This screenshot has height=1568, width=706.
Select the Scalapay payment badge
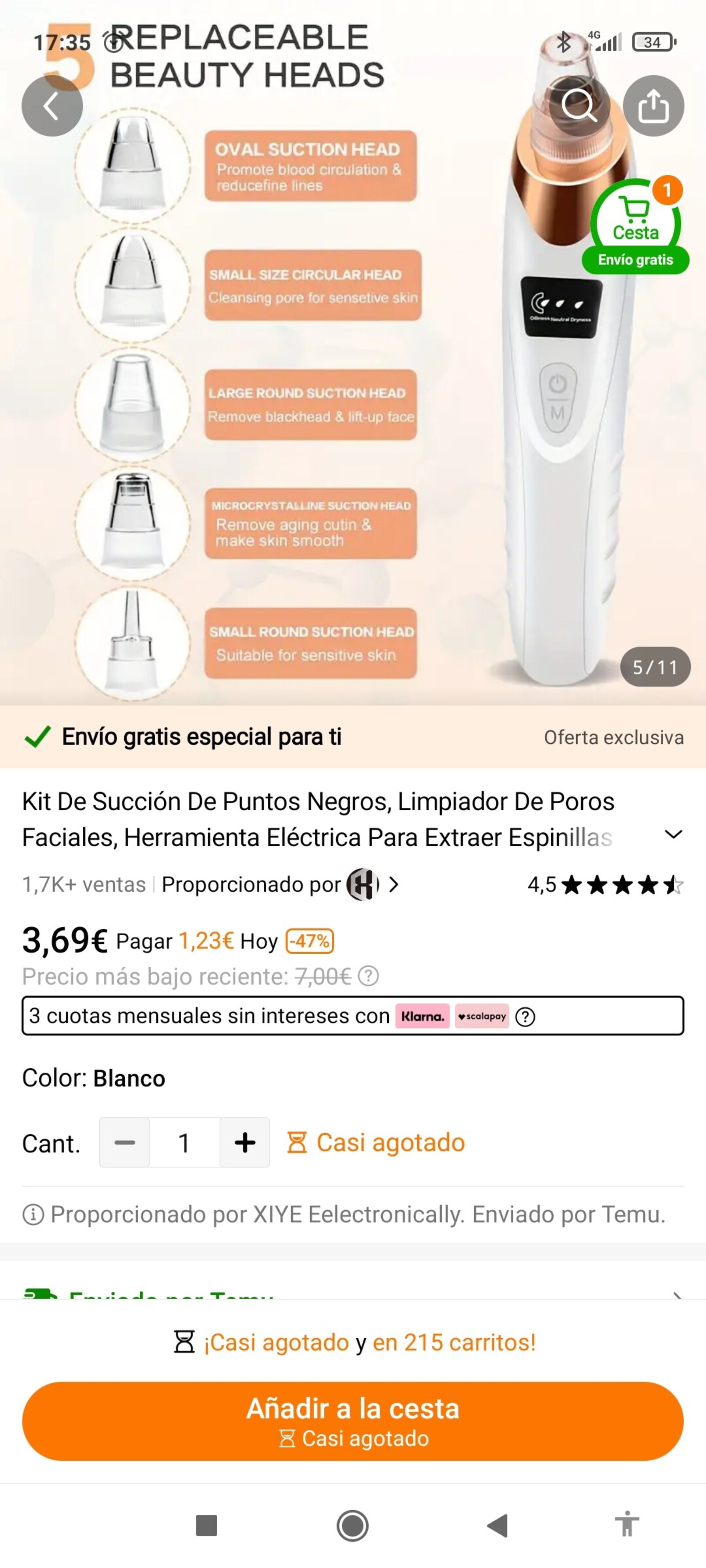pos(481,1015)
